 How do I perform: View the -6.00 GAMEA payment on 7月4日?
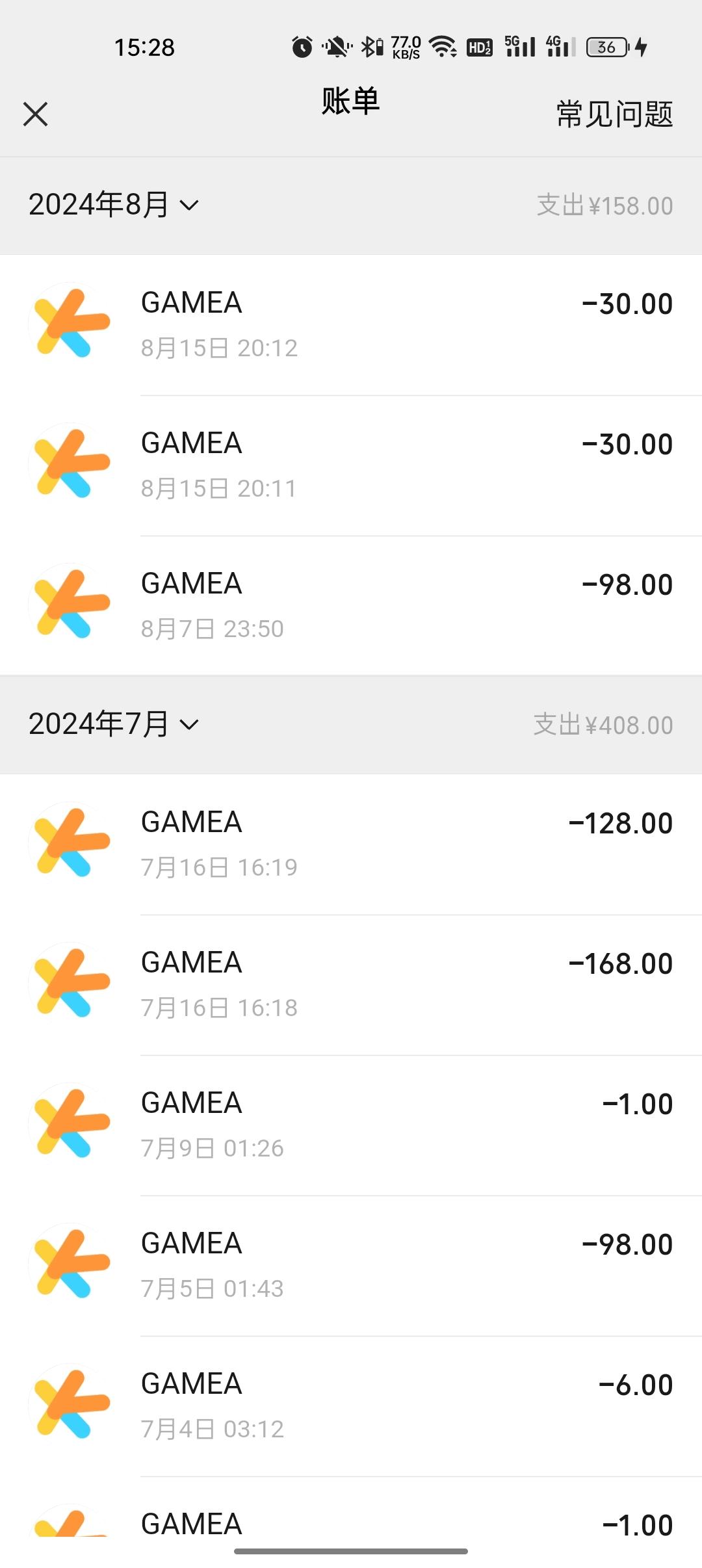351,1405
